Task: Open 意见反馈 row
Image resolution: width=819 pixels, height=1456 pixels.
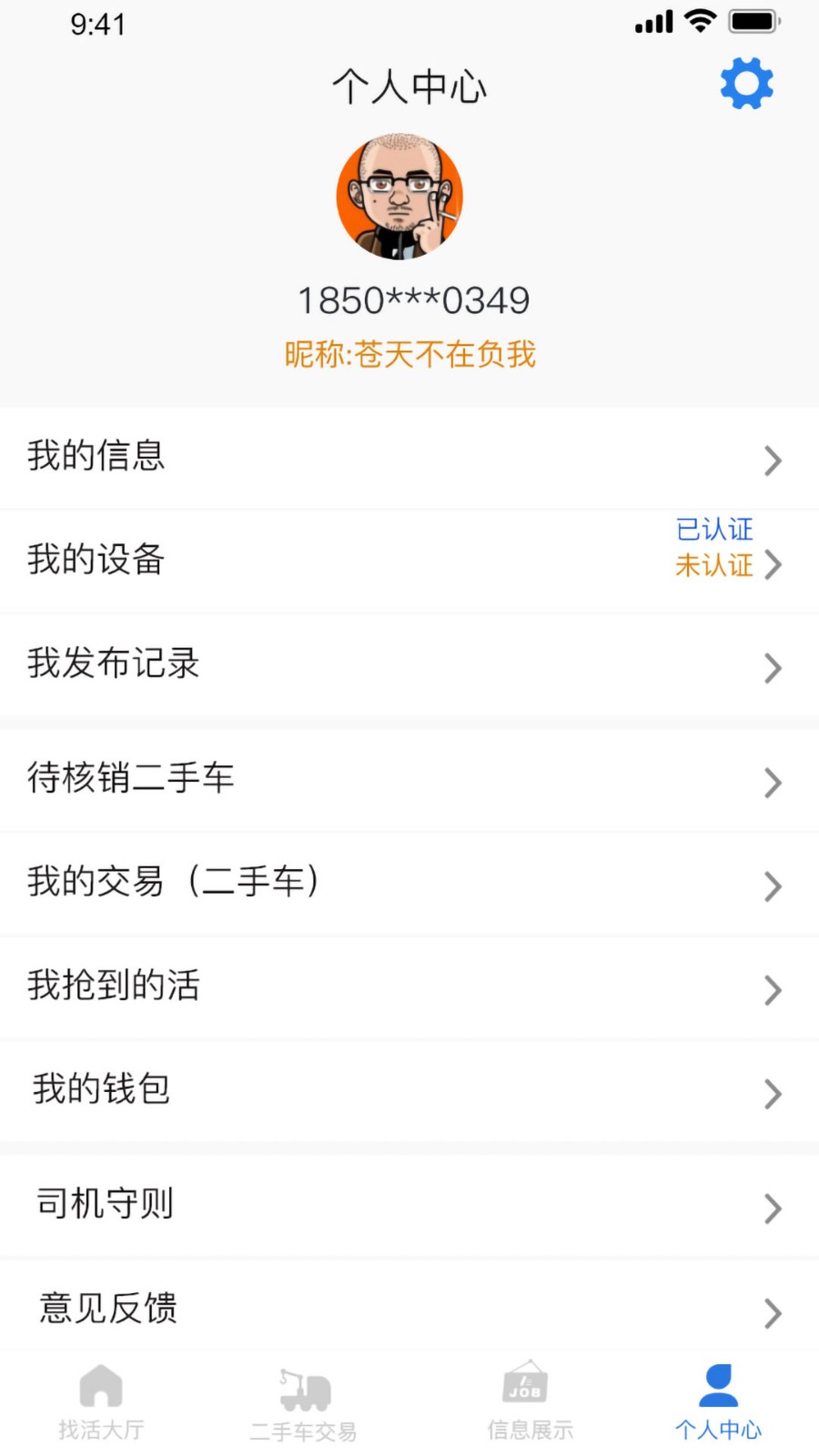Action: (x=409, y=1309)
